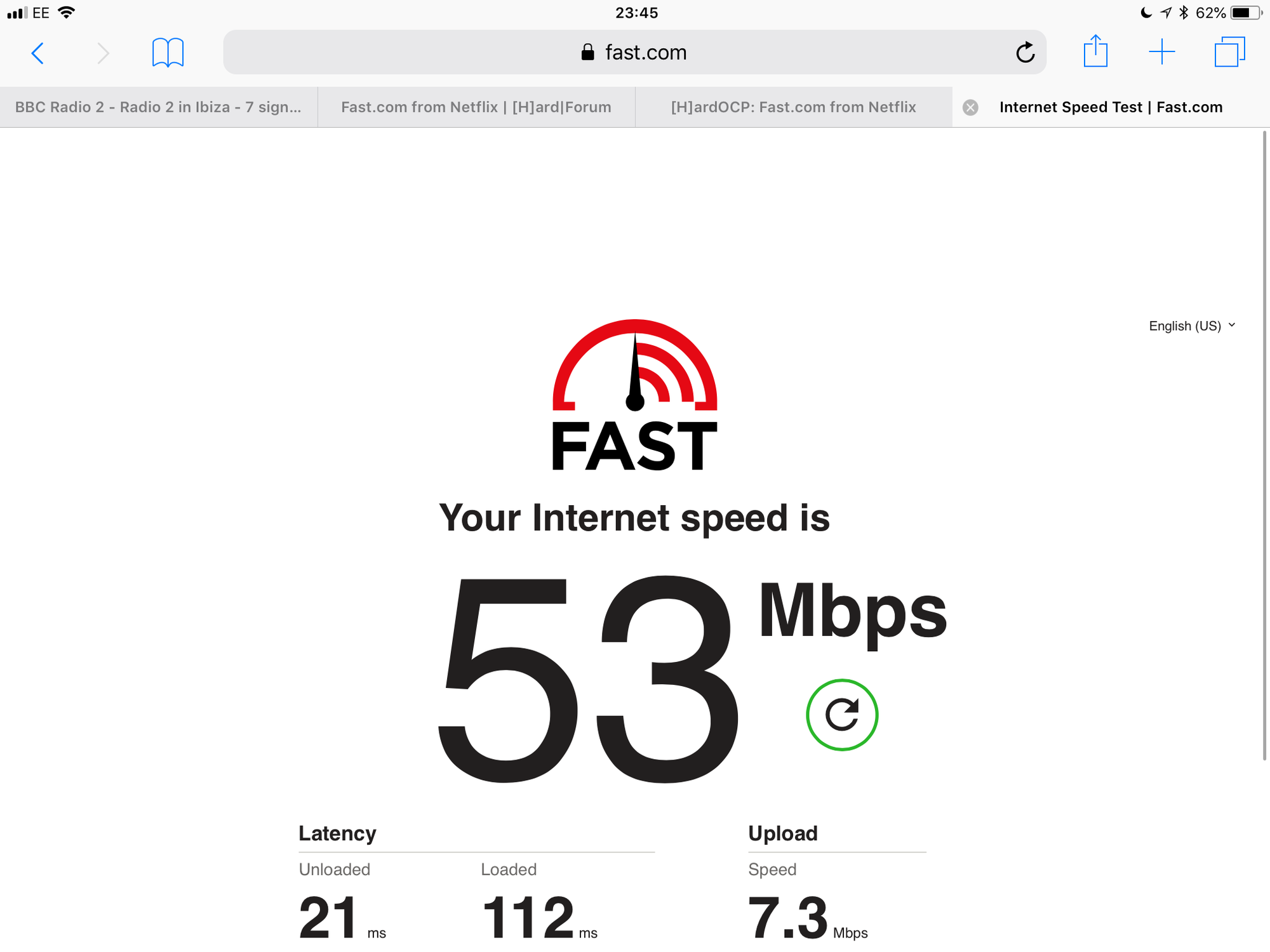1270x952 pixels.
Task: Open the bookmarks book icon
Action: (x=168, y=53)
